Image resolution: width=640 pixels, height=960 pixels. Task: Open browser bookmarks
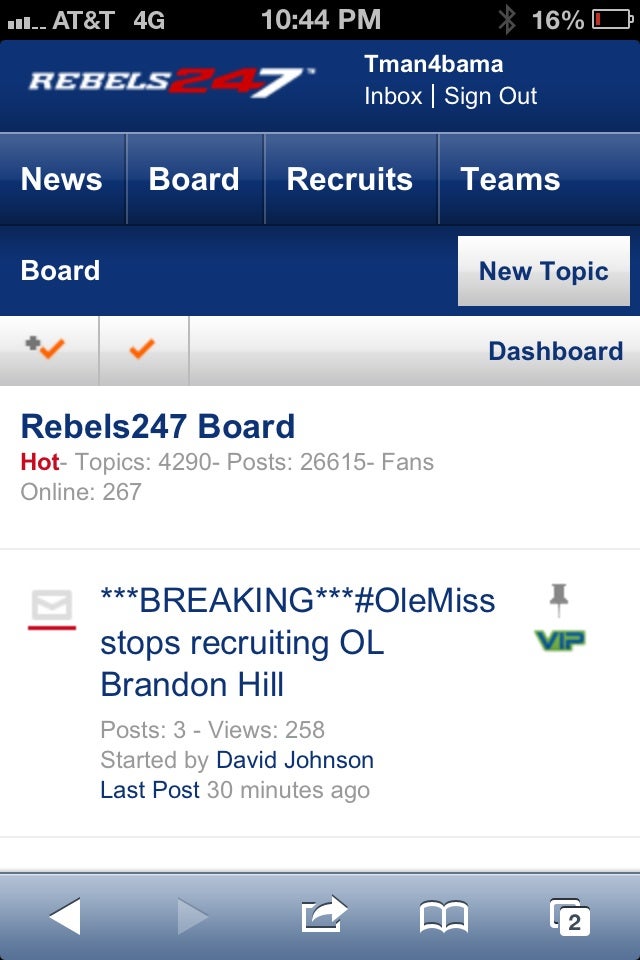(444, 915)
